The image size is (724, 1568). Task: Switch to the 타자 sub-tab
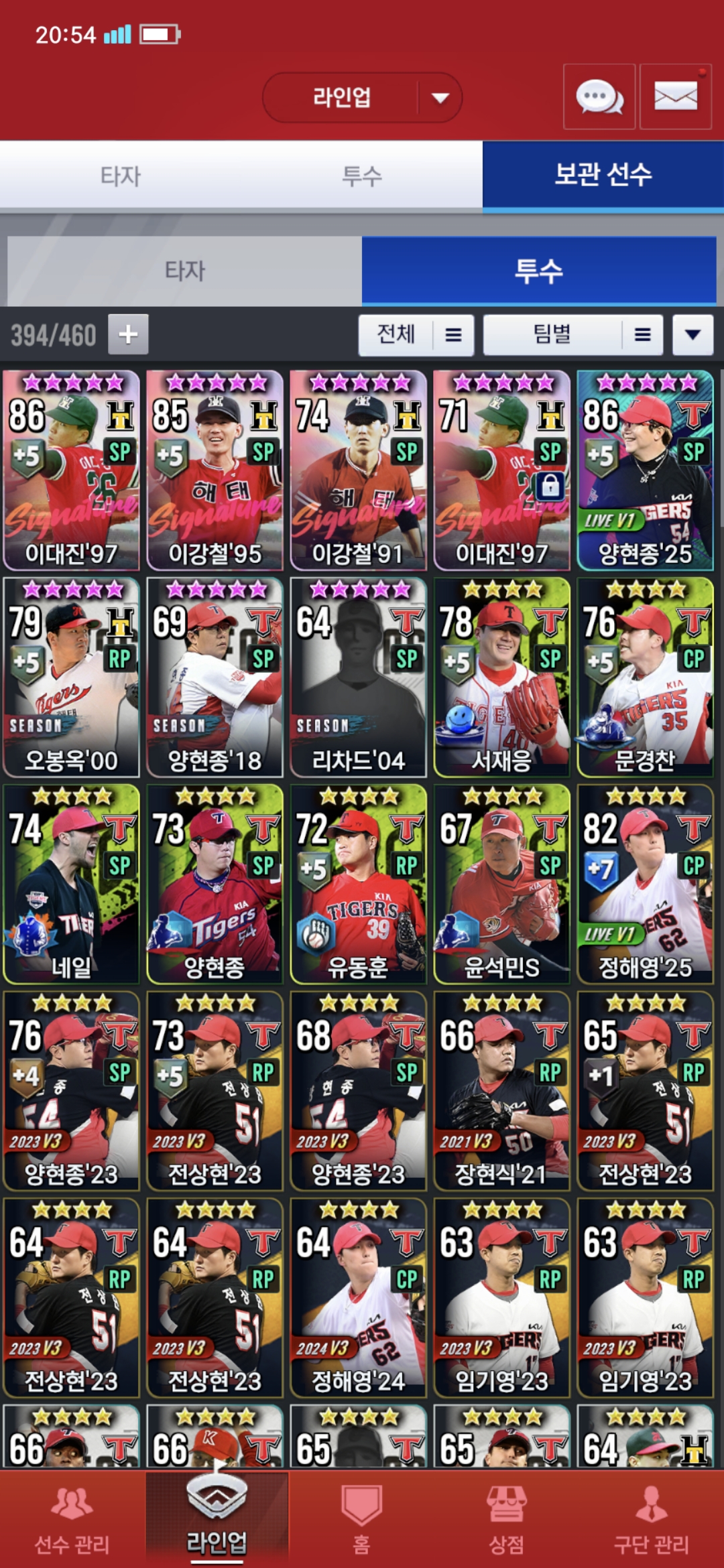pos(184,271)
